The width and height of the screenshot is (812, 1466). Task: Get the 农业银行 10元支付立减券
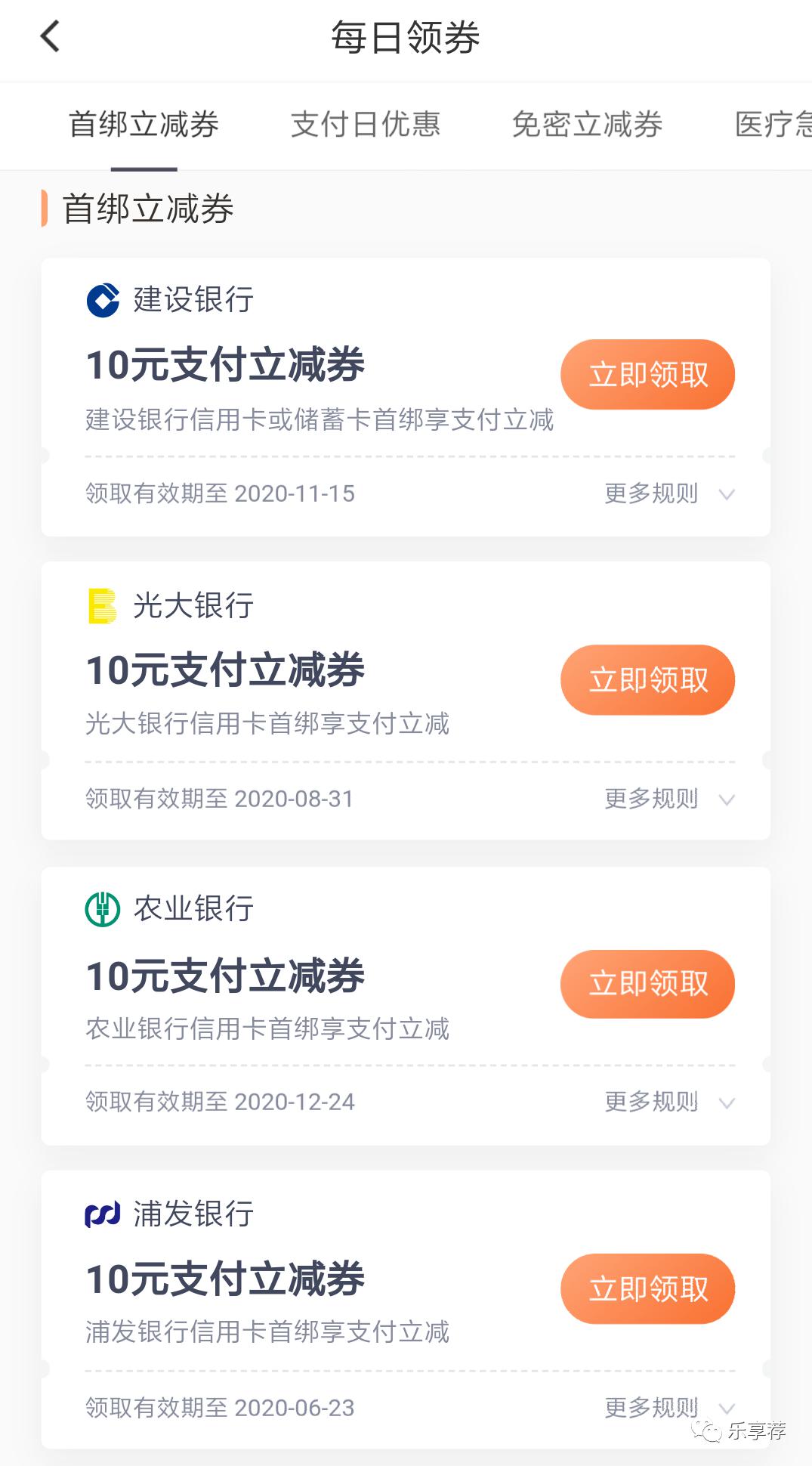647,984
